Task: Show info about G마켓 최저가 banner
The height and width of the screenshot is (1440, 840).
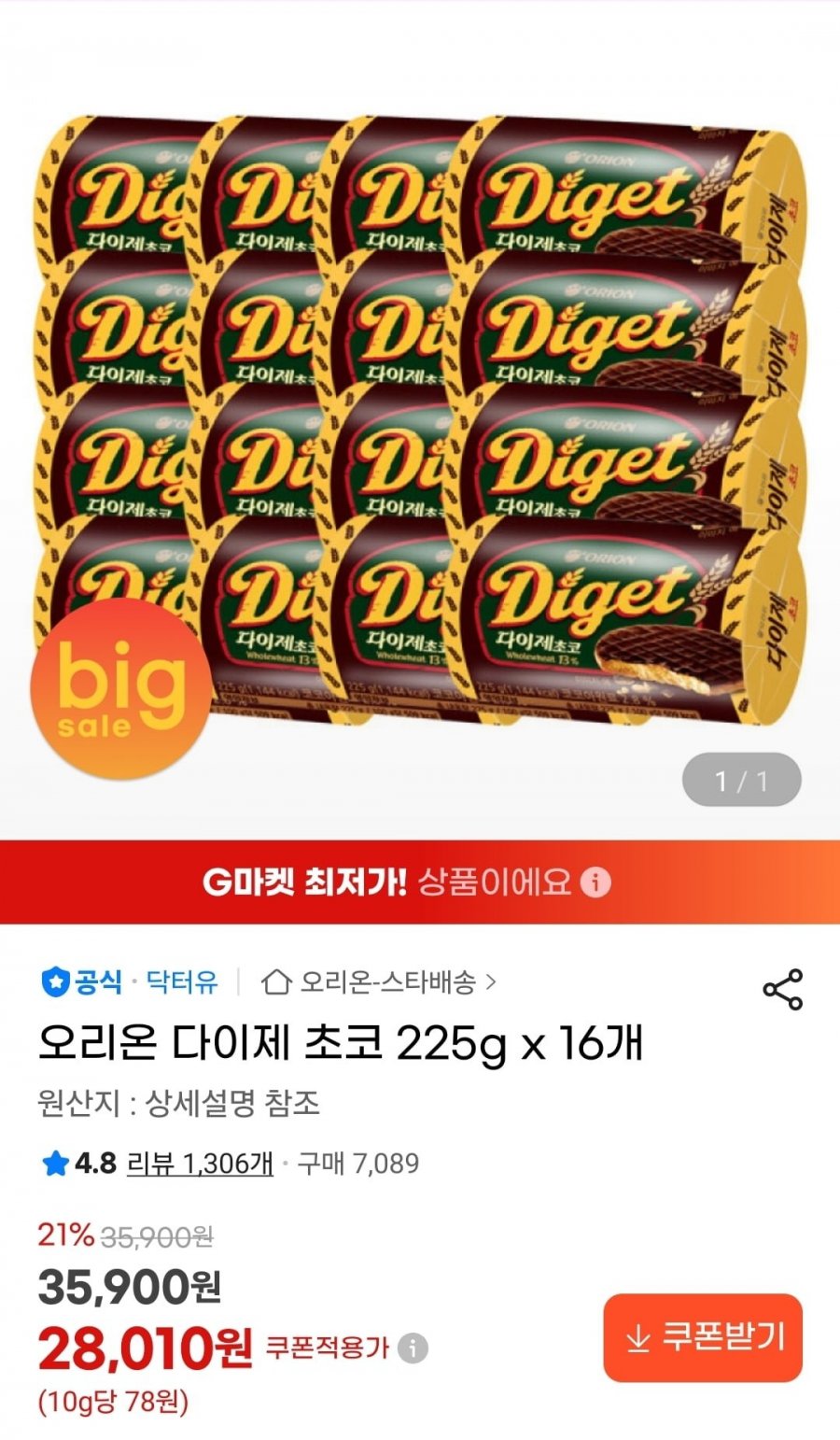Action: pyautogui.click(x=596, y=882)
